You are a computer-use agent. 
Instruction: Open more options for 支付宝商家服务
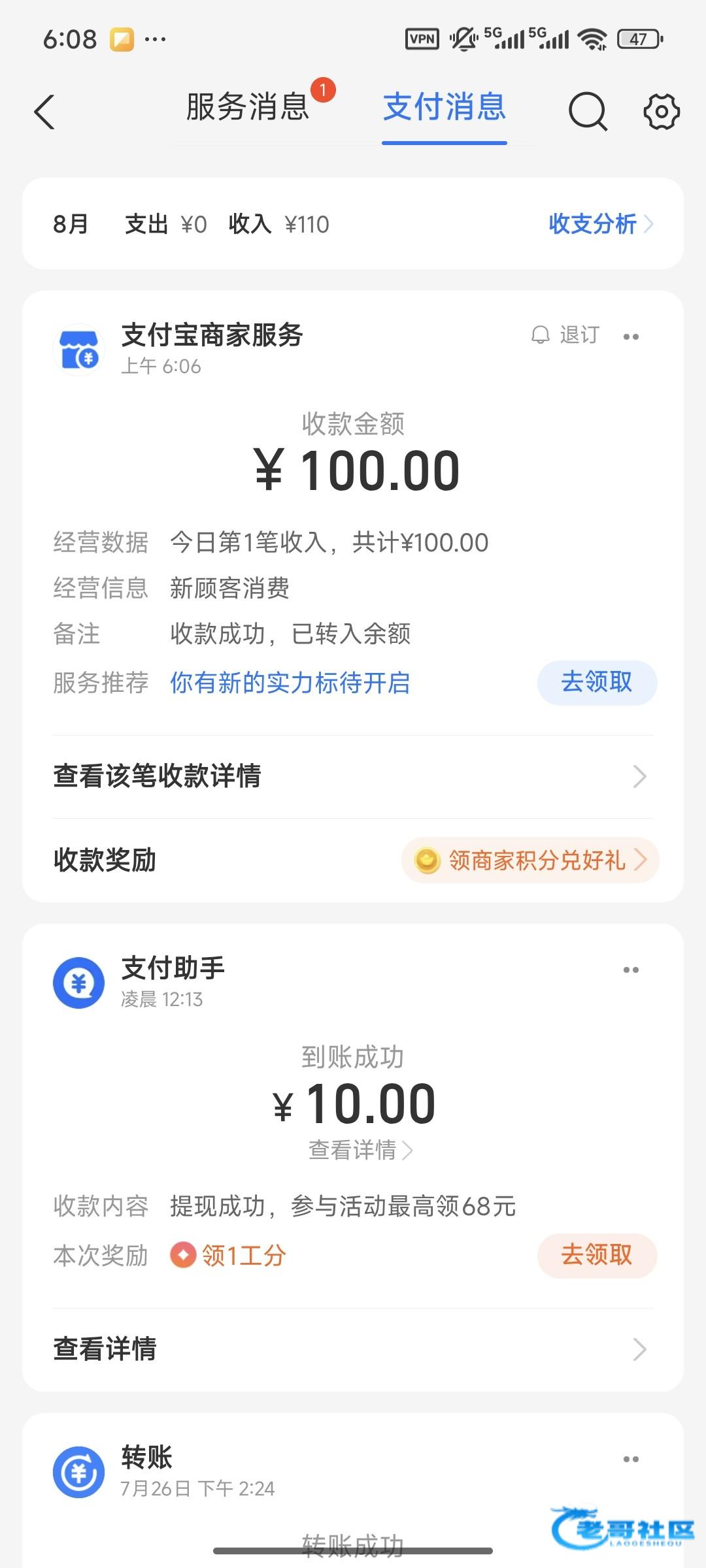pyautogui.click(x=631, y=337)
